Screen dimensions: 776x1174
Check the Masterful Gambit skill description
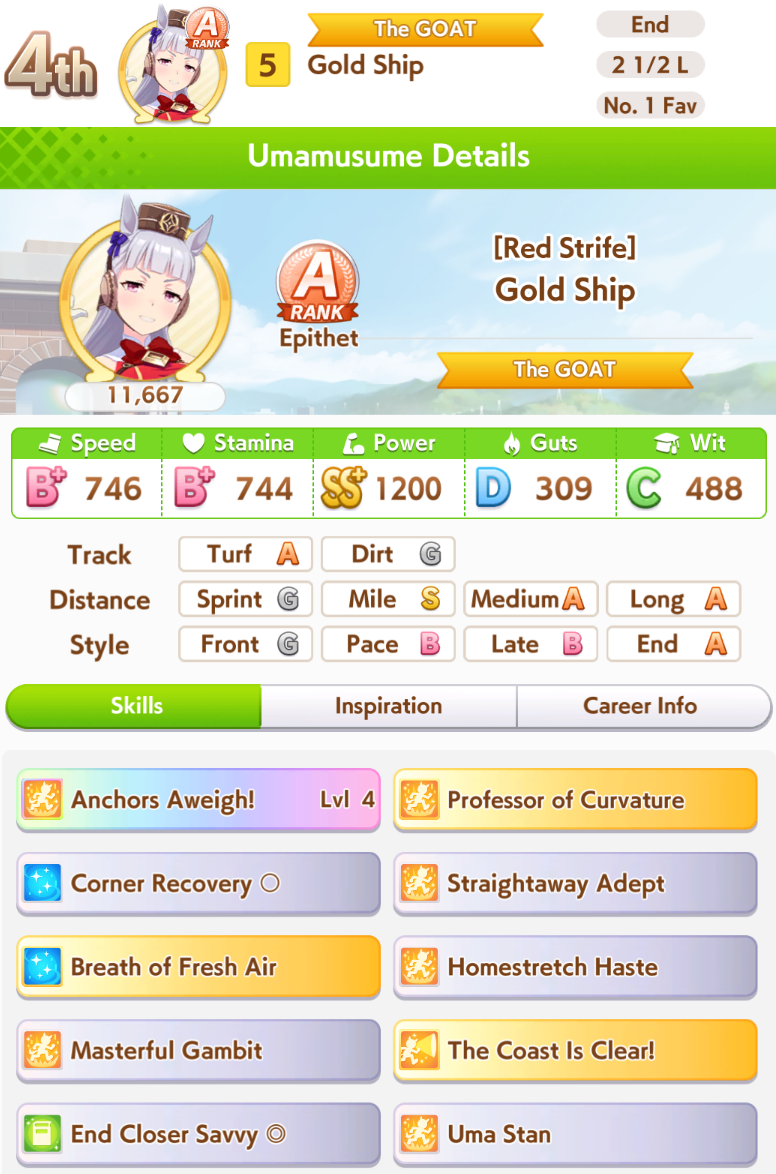click(198, 1050)
